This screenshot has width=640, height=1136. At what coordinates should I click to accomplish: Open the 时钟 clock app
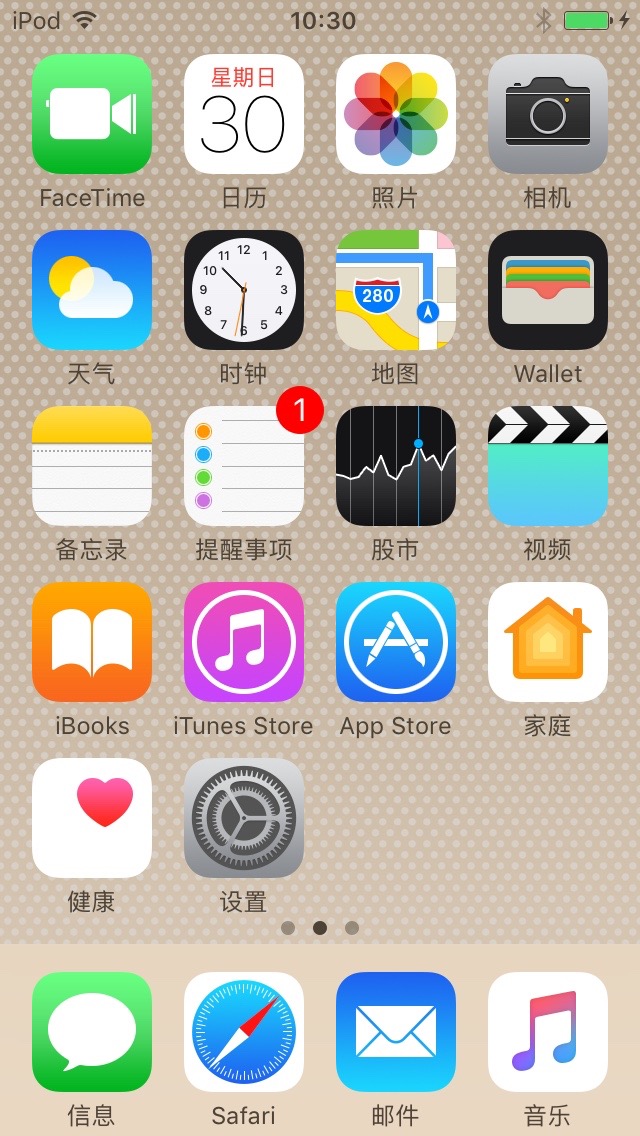pyautogui.click(x=244, y=290)
